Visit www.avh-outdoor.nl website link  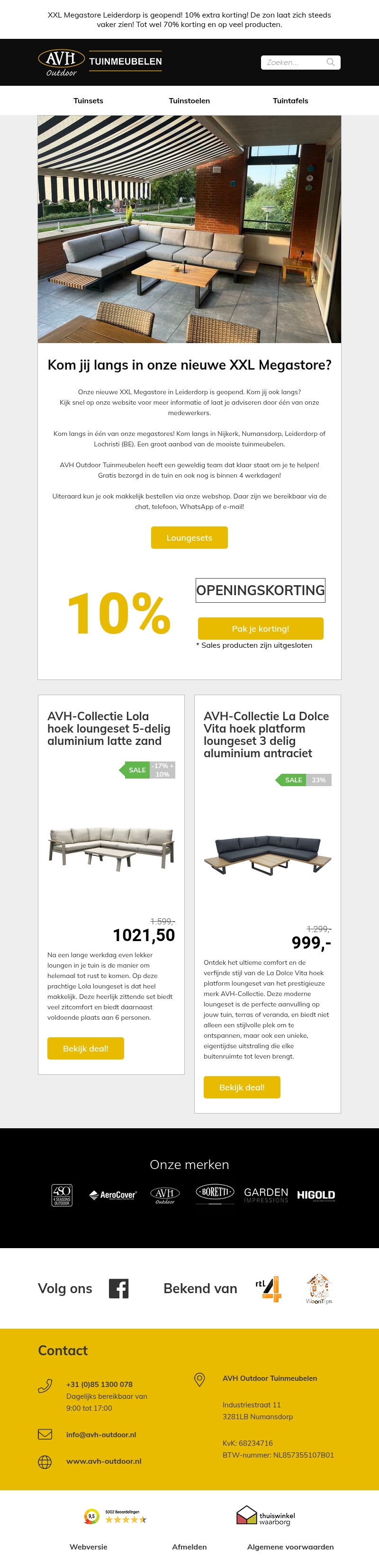103,1460
